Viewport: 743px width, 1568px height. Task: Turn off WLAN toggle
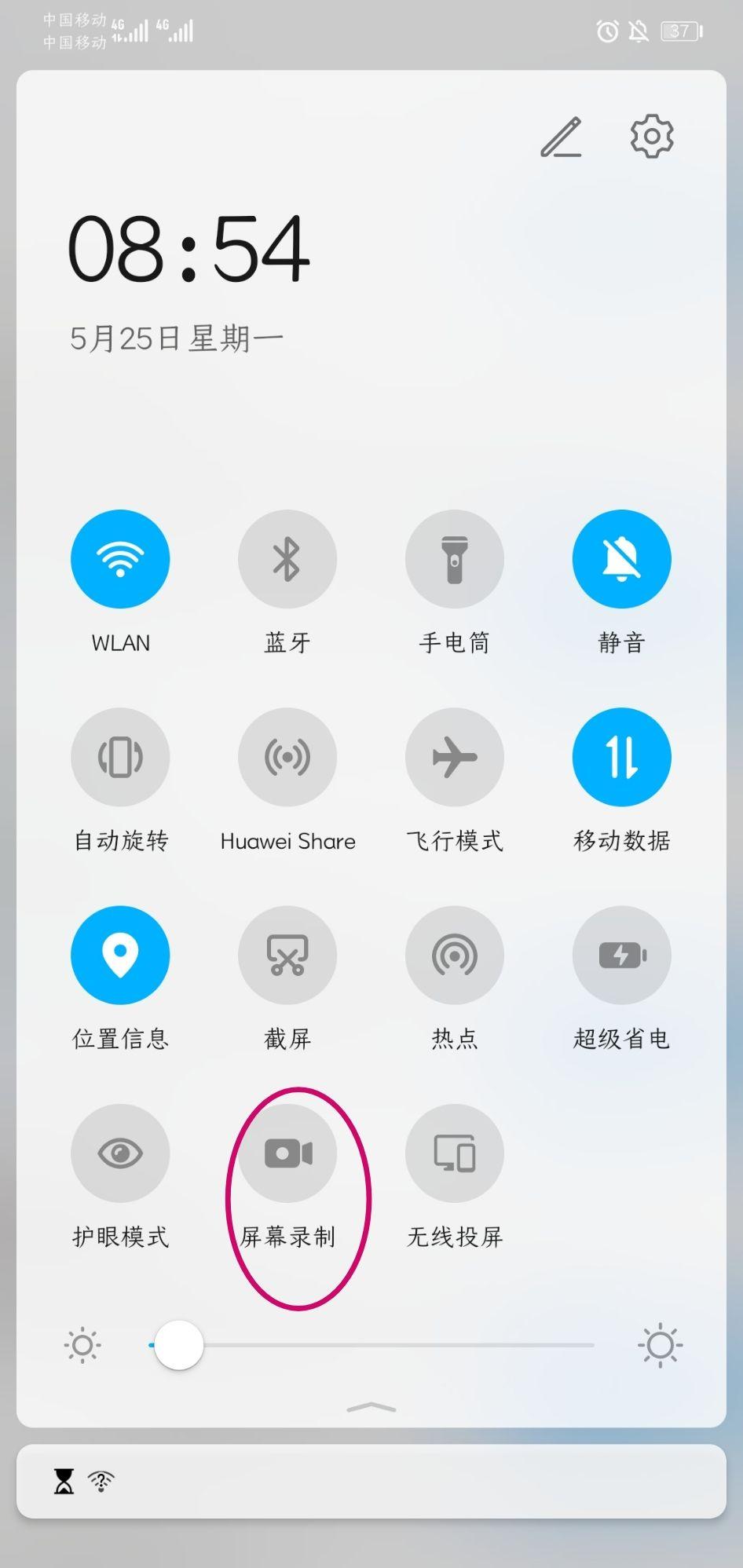click(x=120, y=559)
